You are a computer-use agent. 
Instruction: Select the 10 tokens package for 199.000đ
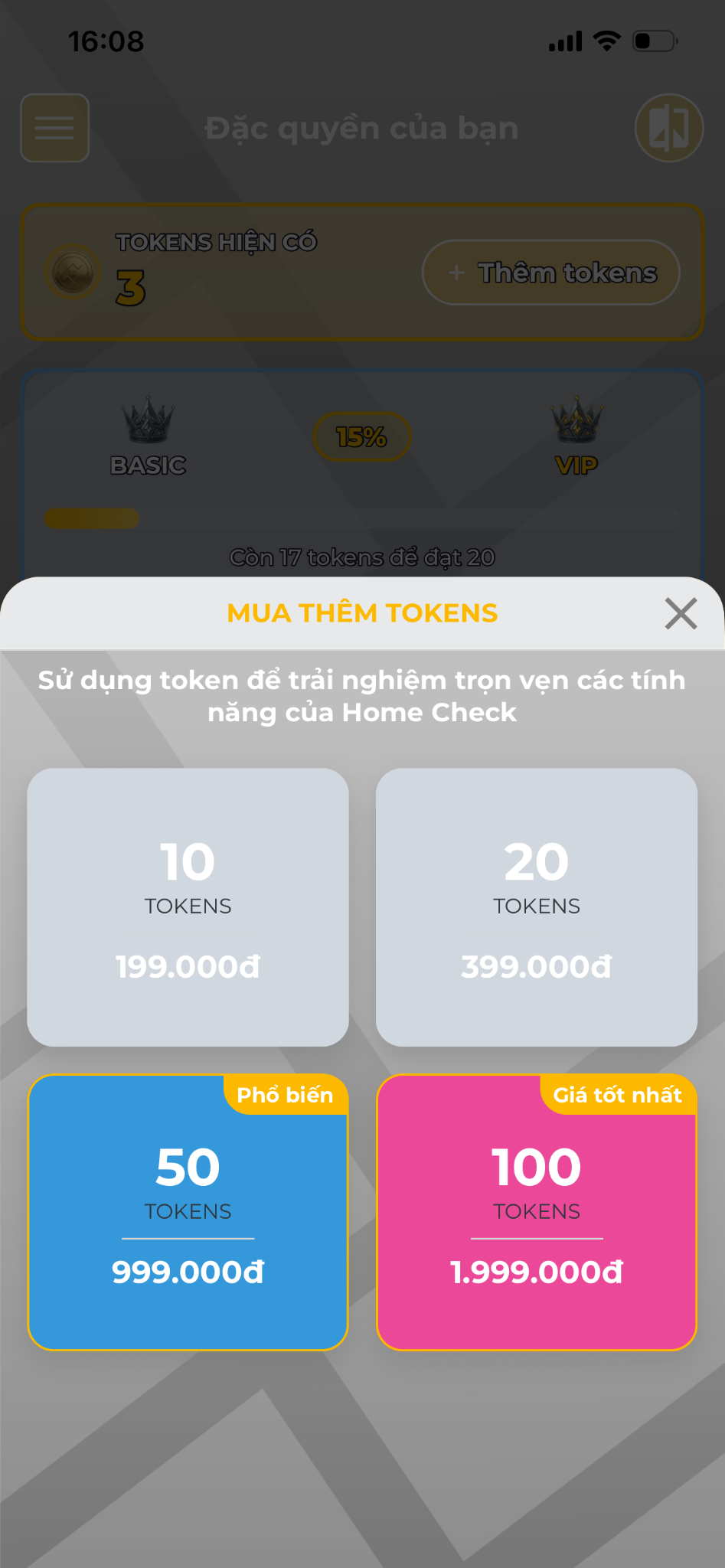coord(188,906)
